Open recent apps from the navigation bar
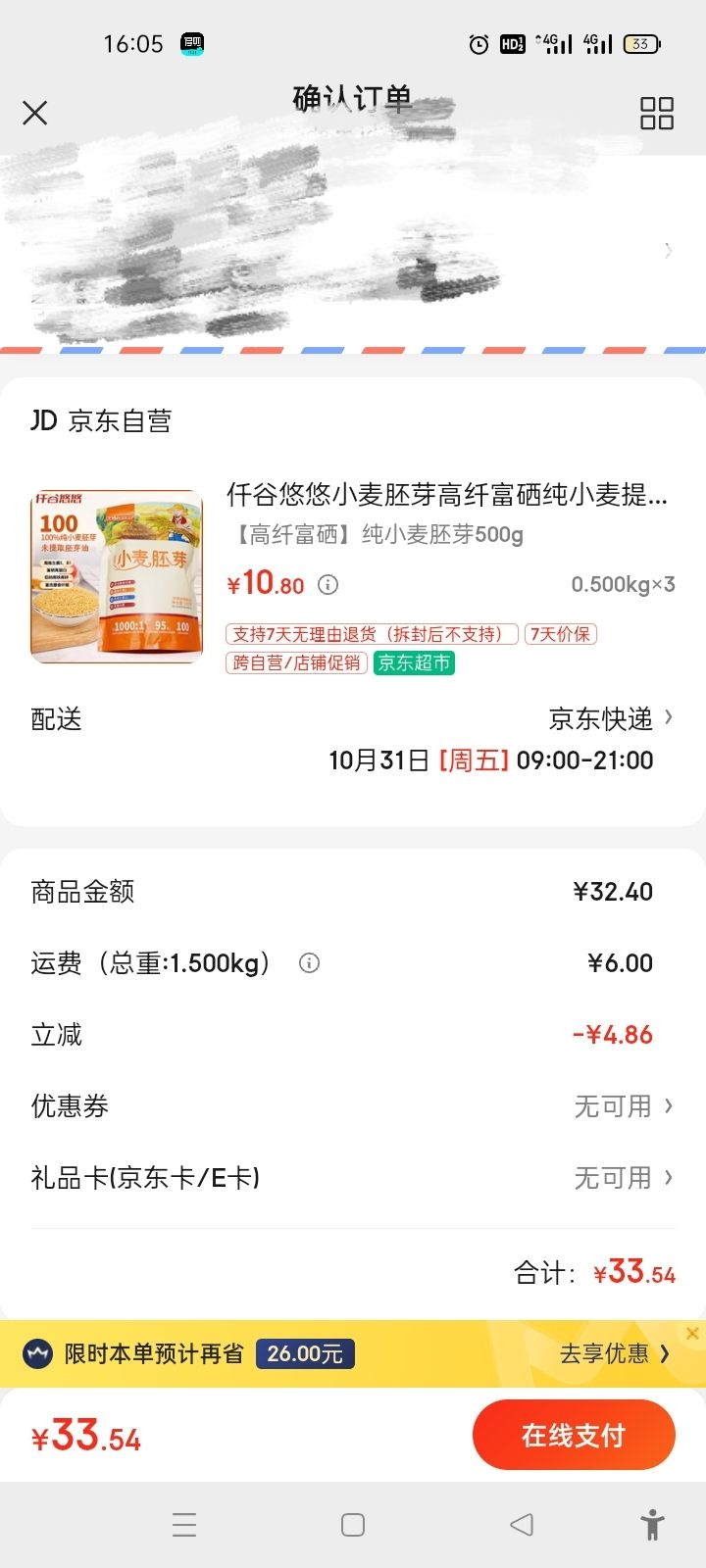The width and height of the screenshot is (706, 1568). 184,1525
